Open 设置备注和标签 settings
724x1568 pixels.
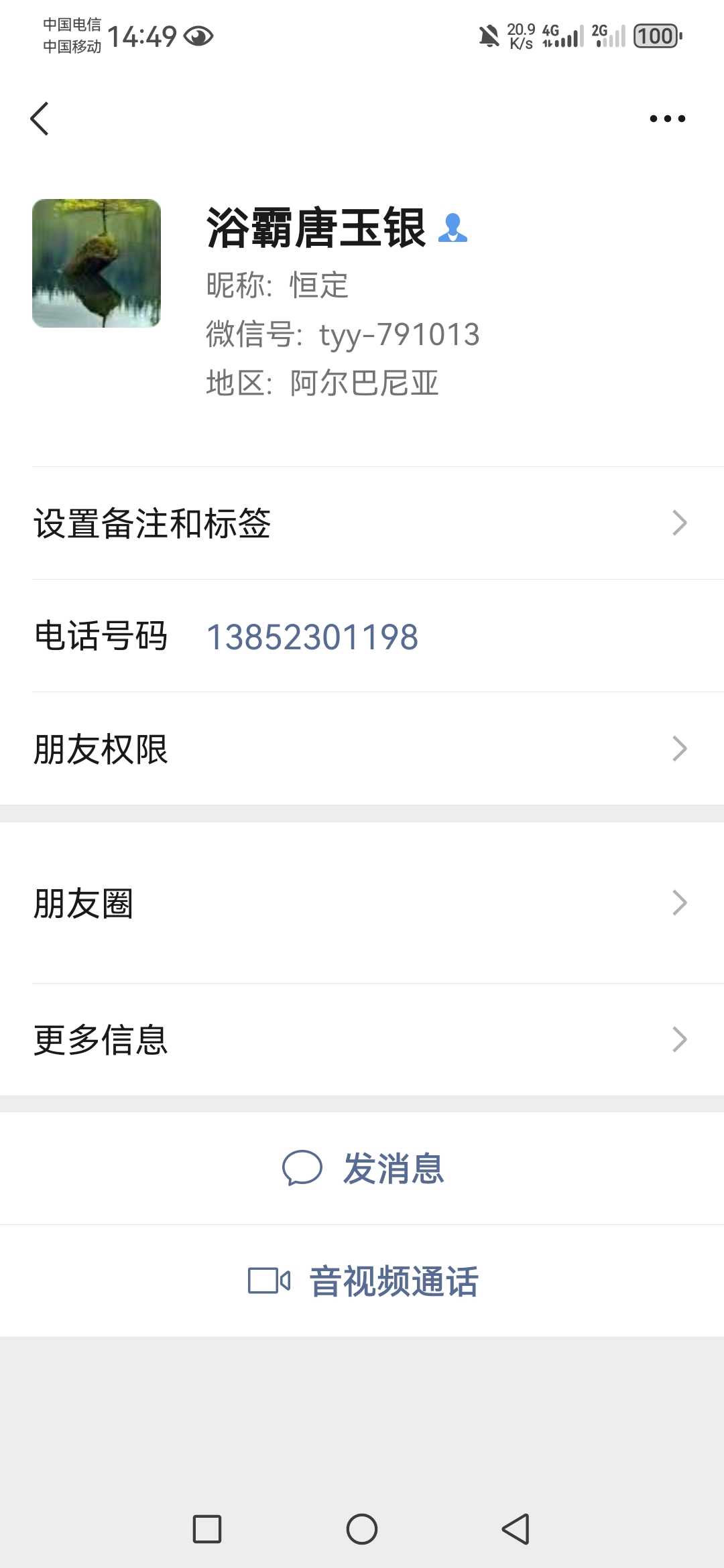coord(362,523)
